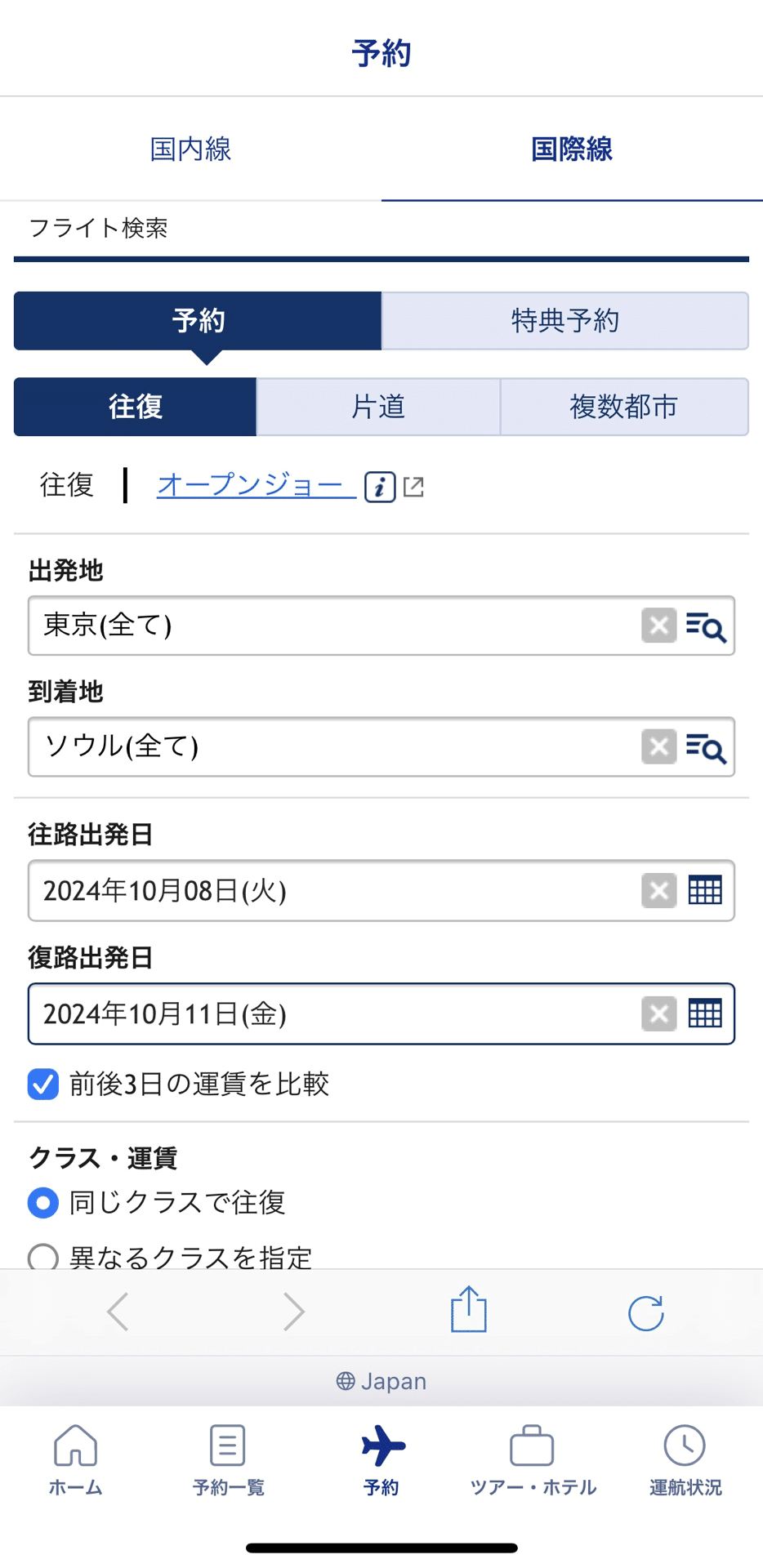Image resolution: width=763 pixels, height=1568 pixels.
Task: Open the オープンジョー link
Action: [x=250, y=485]
